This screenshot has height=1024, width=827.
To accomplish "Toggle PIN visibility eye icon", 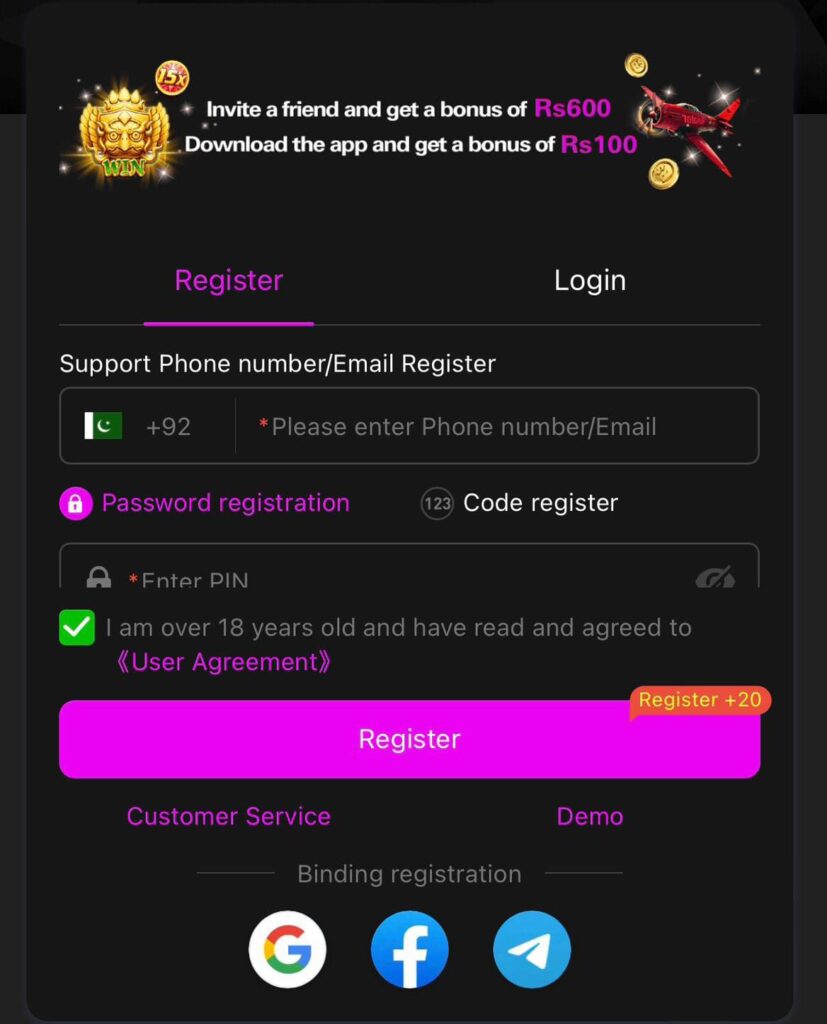I will click(714, 577).
